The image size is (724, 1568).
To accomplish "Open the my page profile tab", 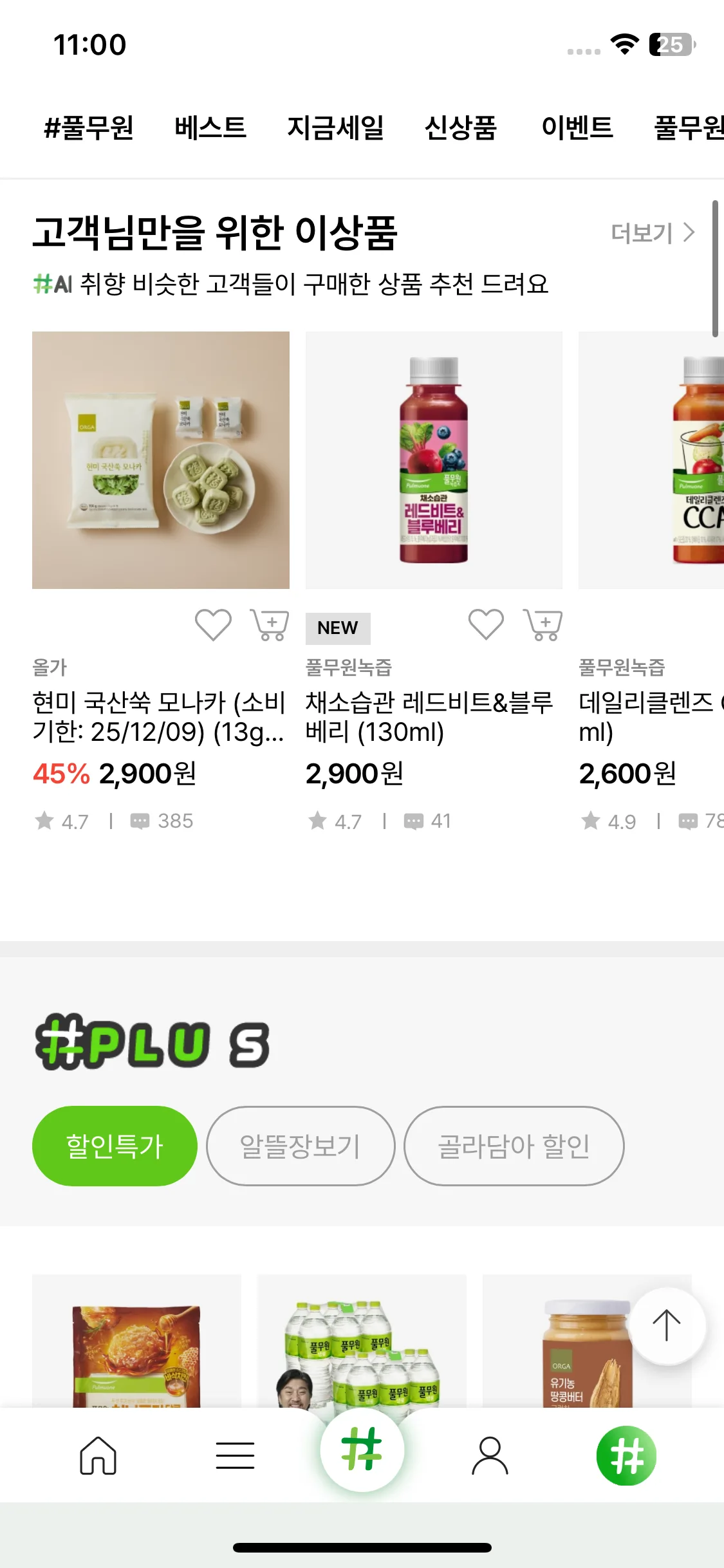I will 490,1456.
